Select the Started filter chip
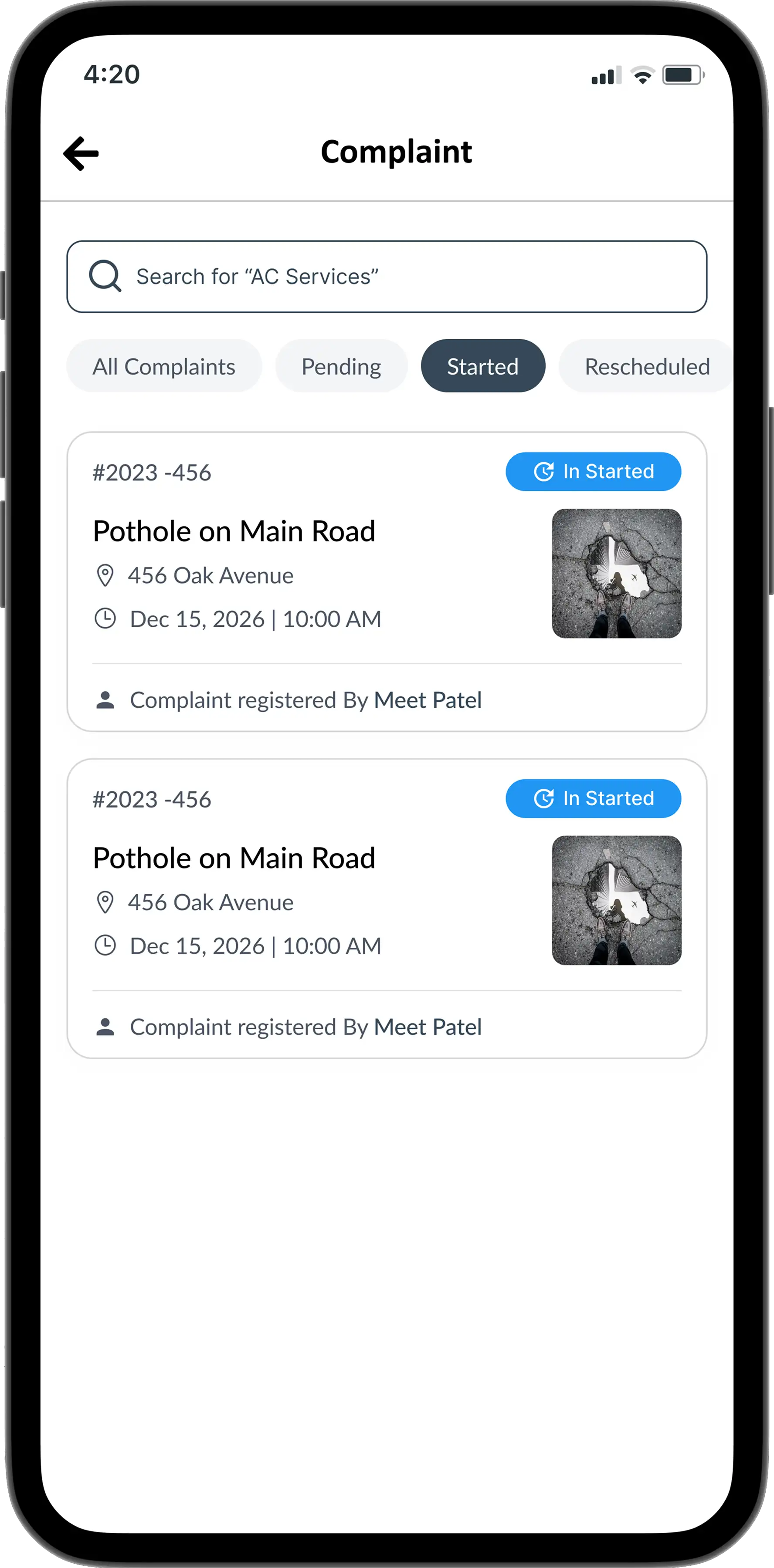 click(x=482, y=366)
